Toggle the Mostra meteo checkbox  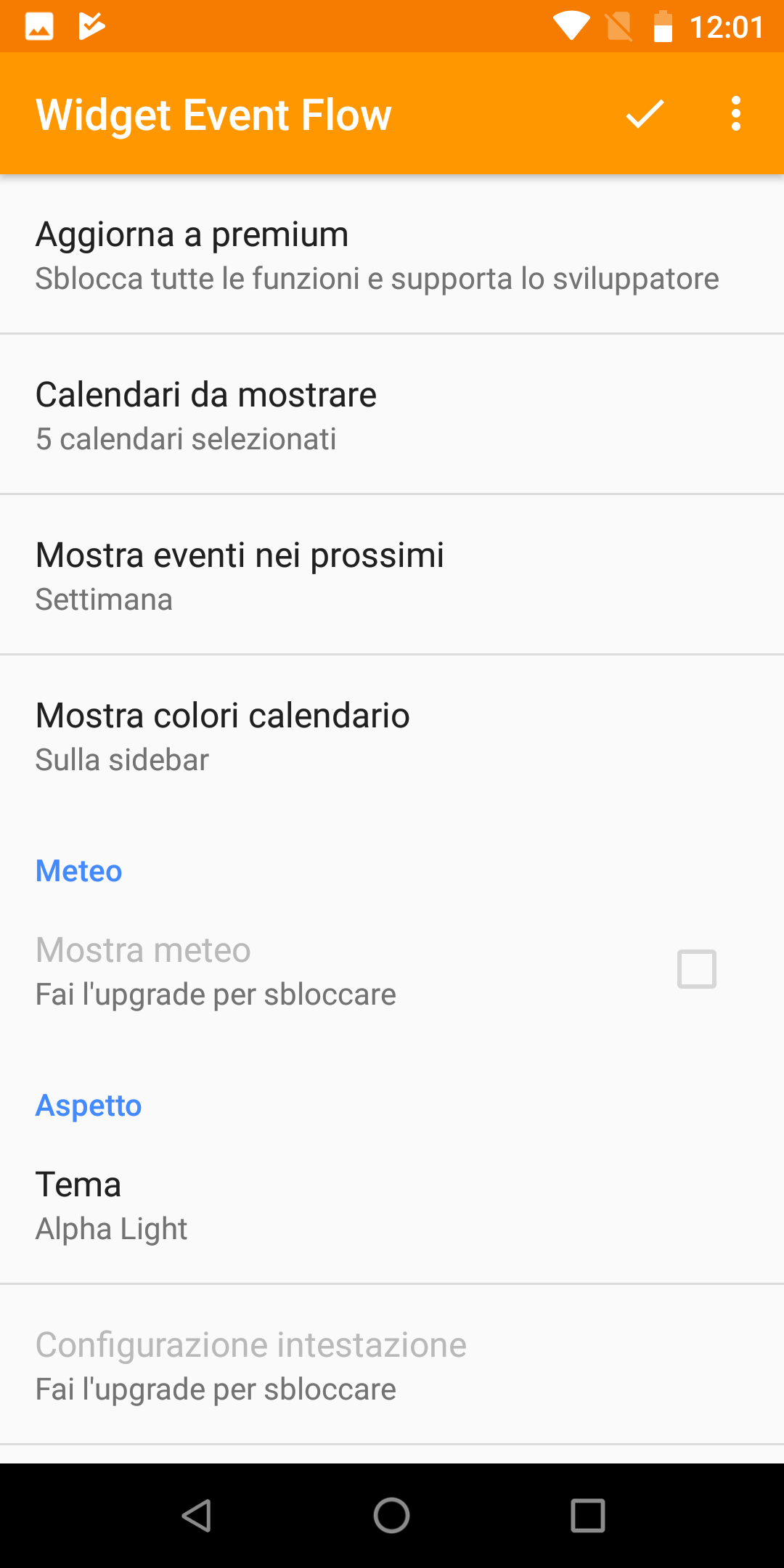[696, 969]
